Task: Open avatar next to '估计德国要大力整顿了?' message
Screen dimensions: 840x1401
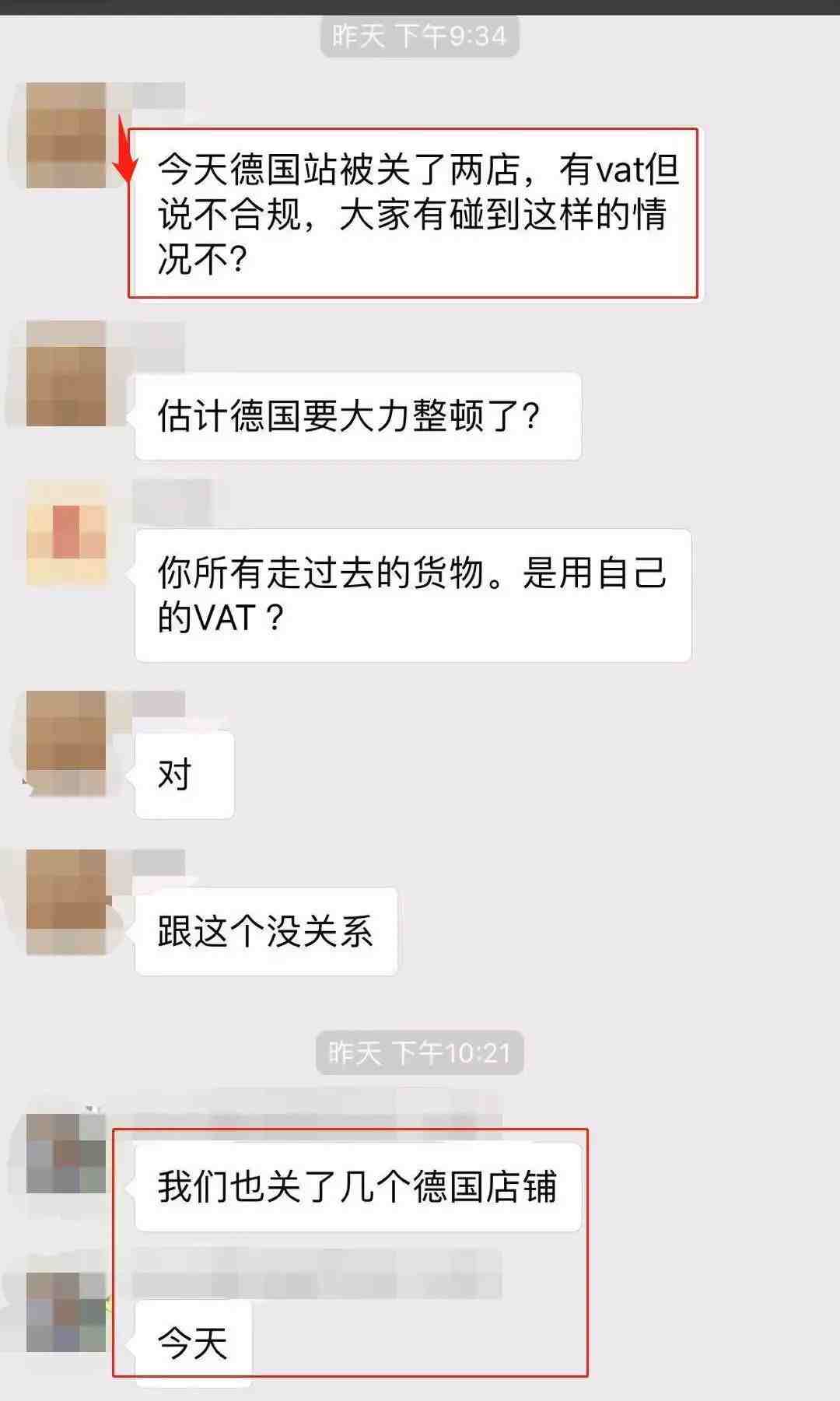Action: pos(66,373)
